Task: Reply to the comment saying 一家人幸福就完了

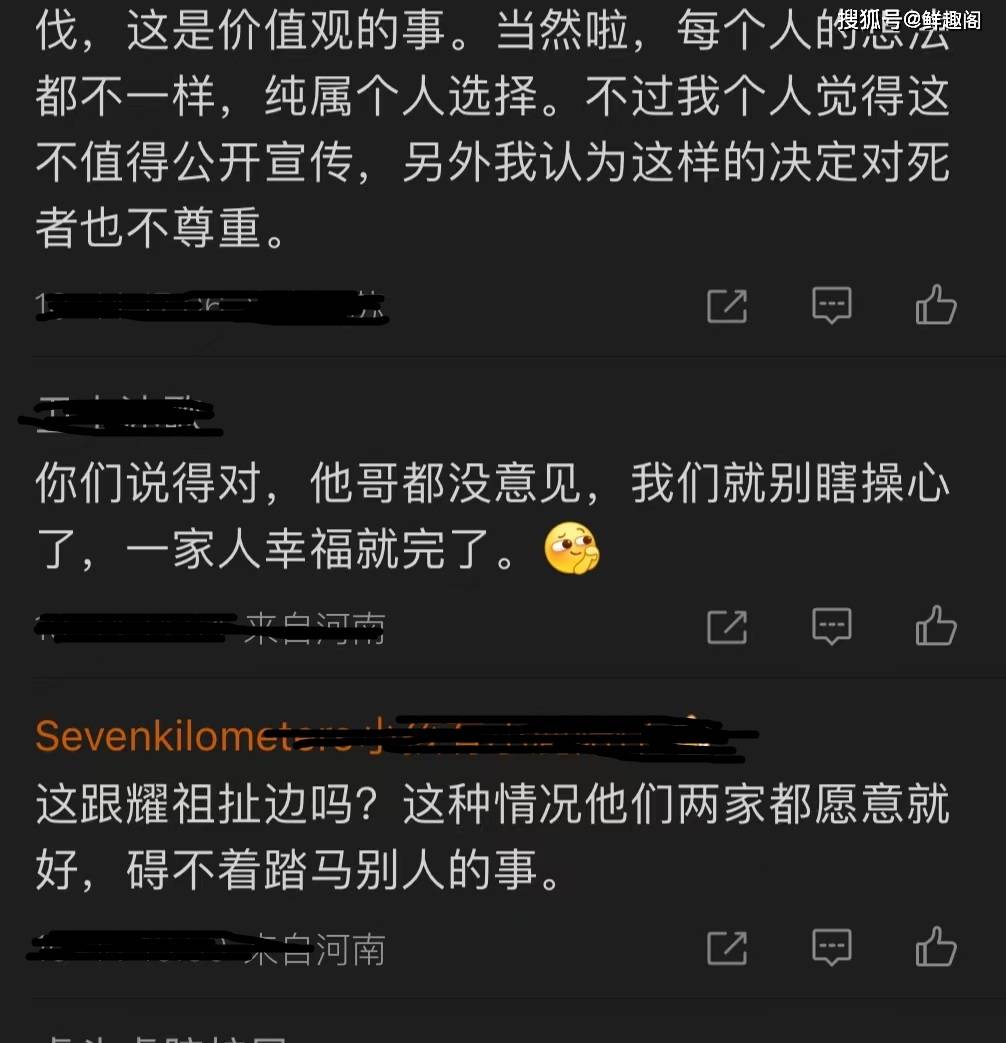Action: pos(831,626)
